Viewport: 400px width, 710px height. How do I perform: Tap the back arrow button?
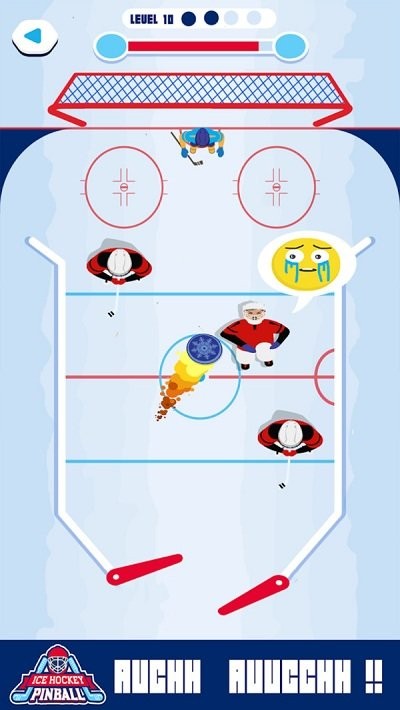[35, 37]
